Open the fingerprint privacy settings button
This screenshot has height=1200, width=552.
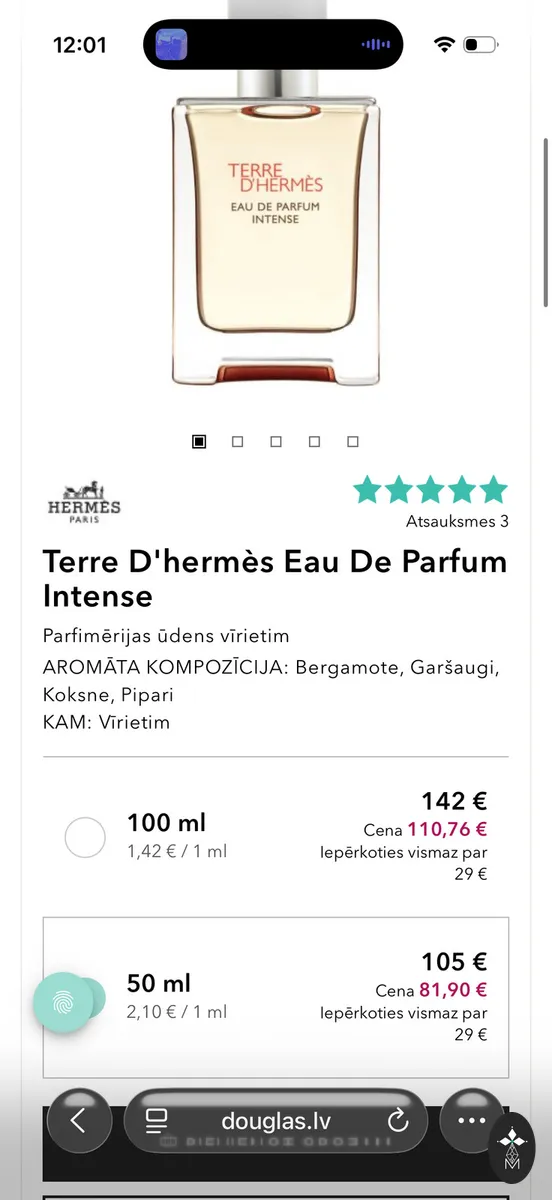(62, 1001)
